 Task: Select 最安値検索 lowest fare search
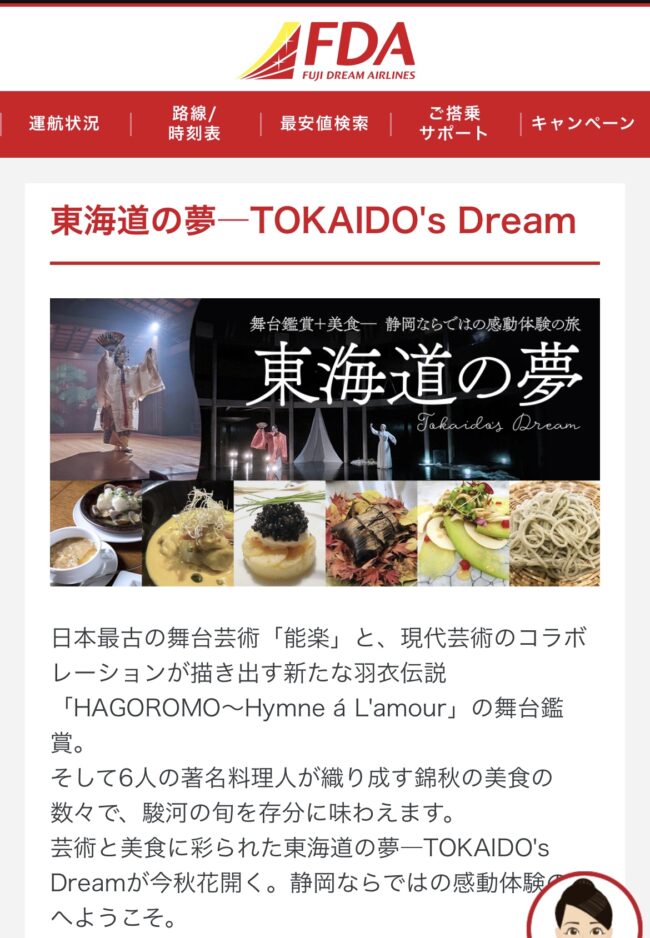[x=324, y=124]
